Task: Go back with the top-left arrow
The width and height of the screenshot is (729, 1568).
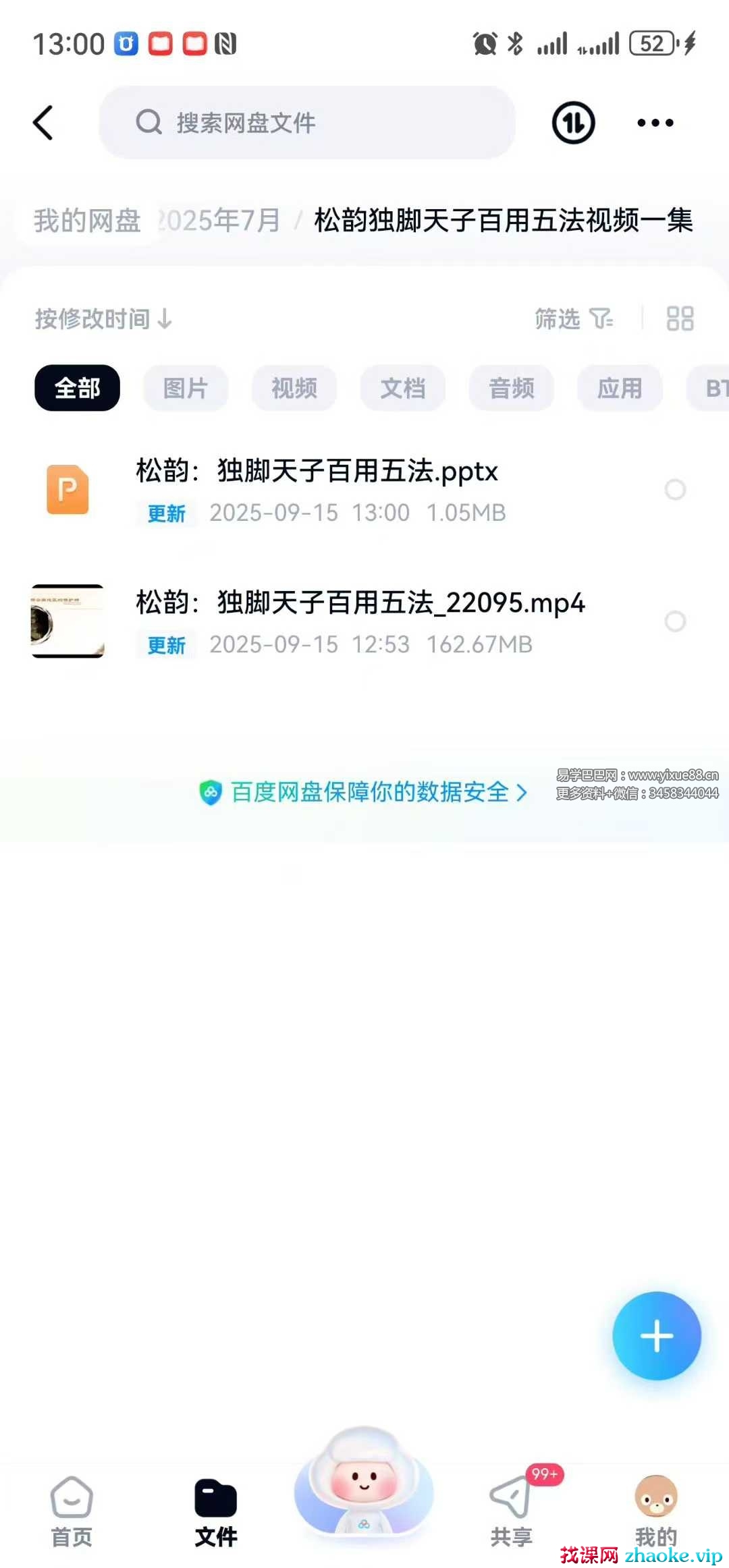Action: click(43, 123)
